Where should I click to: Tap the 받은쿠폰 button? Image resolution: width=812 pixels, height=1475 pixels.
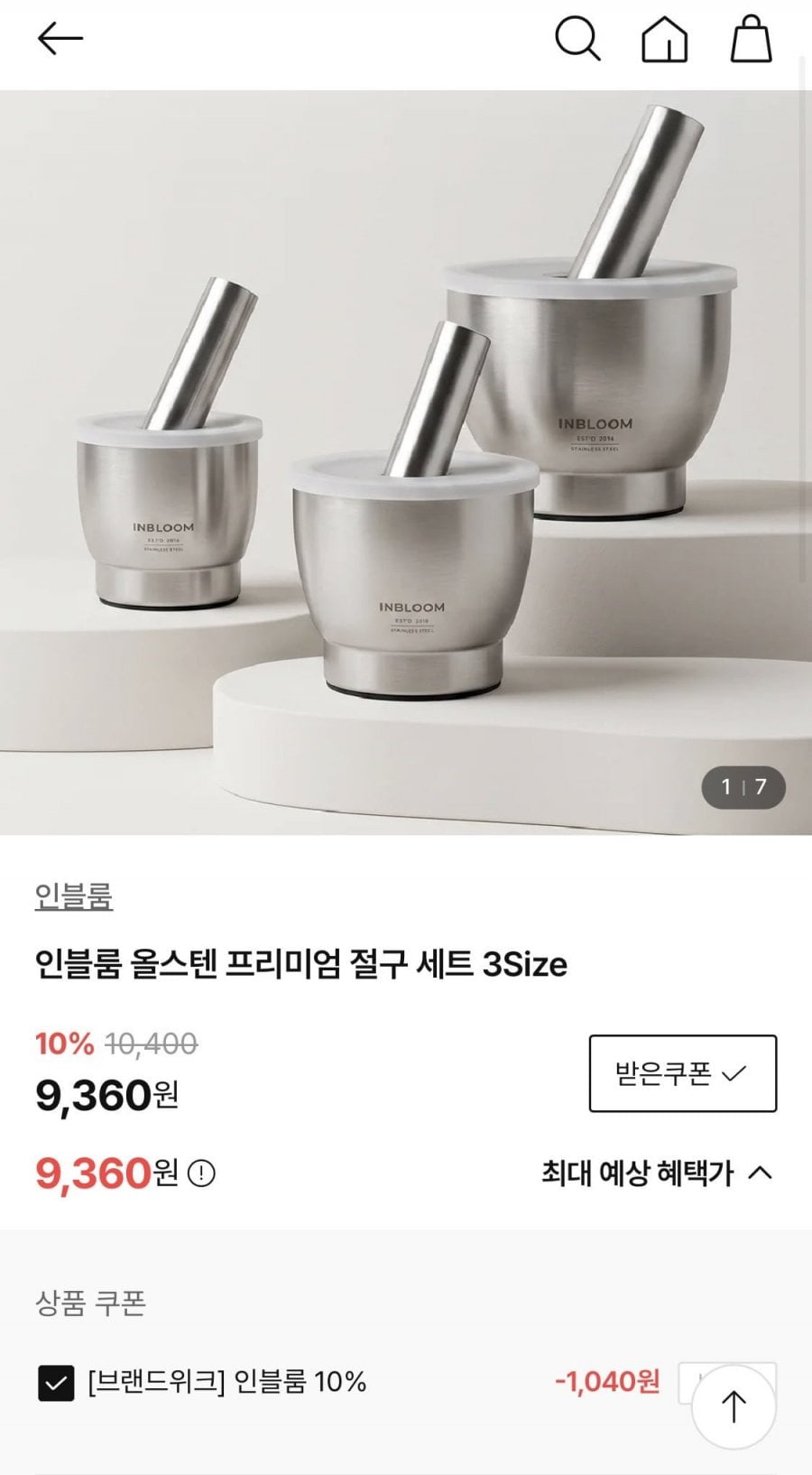(683, 1073)
